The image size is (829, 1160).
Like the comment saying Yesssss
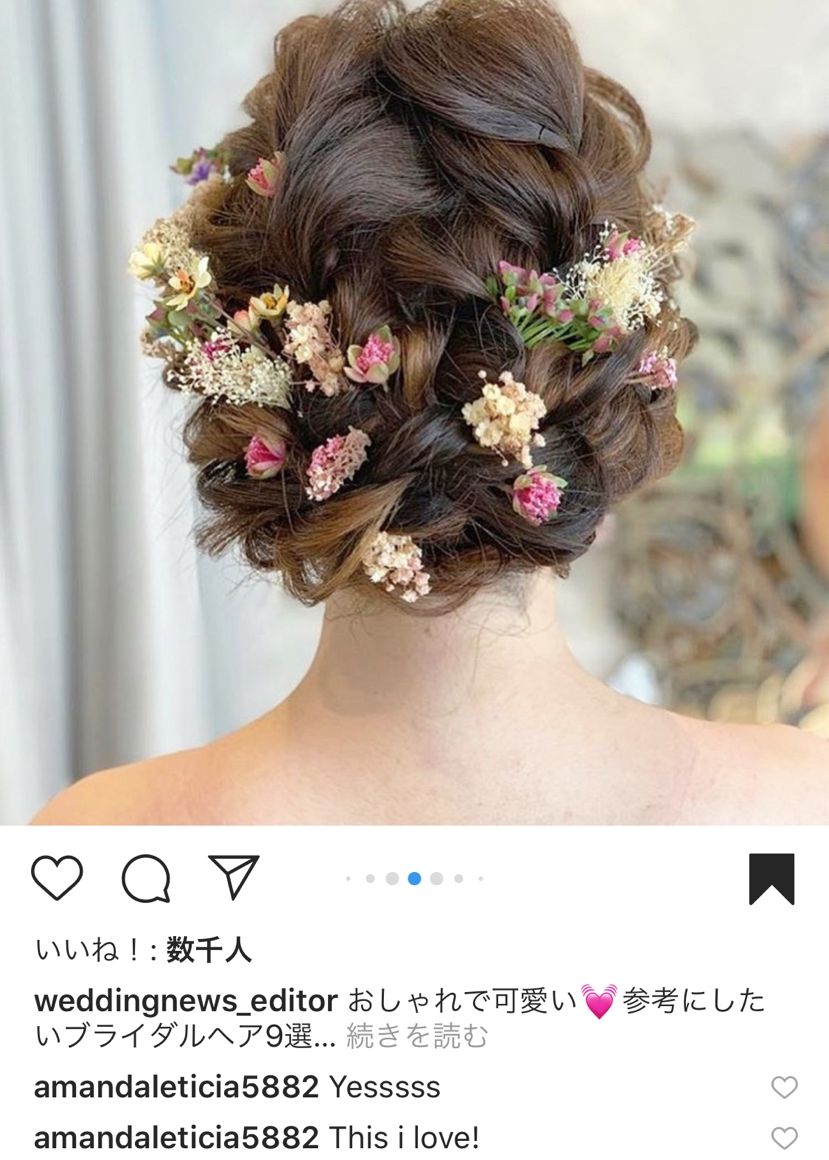click(785, 1087)
